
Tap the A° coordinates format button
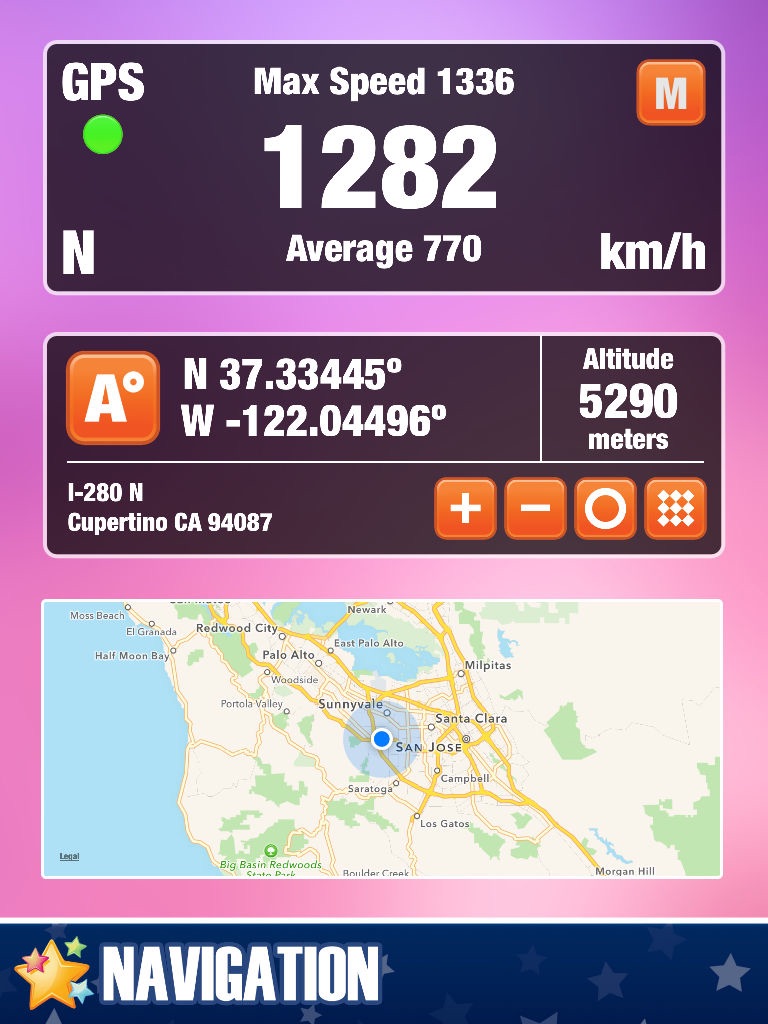[113, 398]
